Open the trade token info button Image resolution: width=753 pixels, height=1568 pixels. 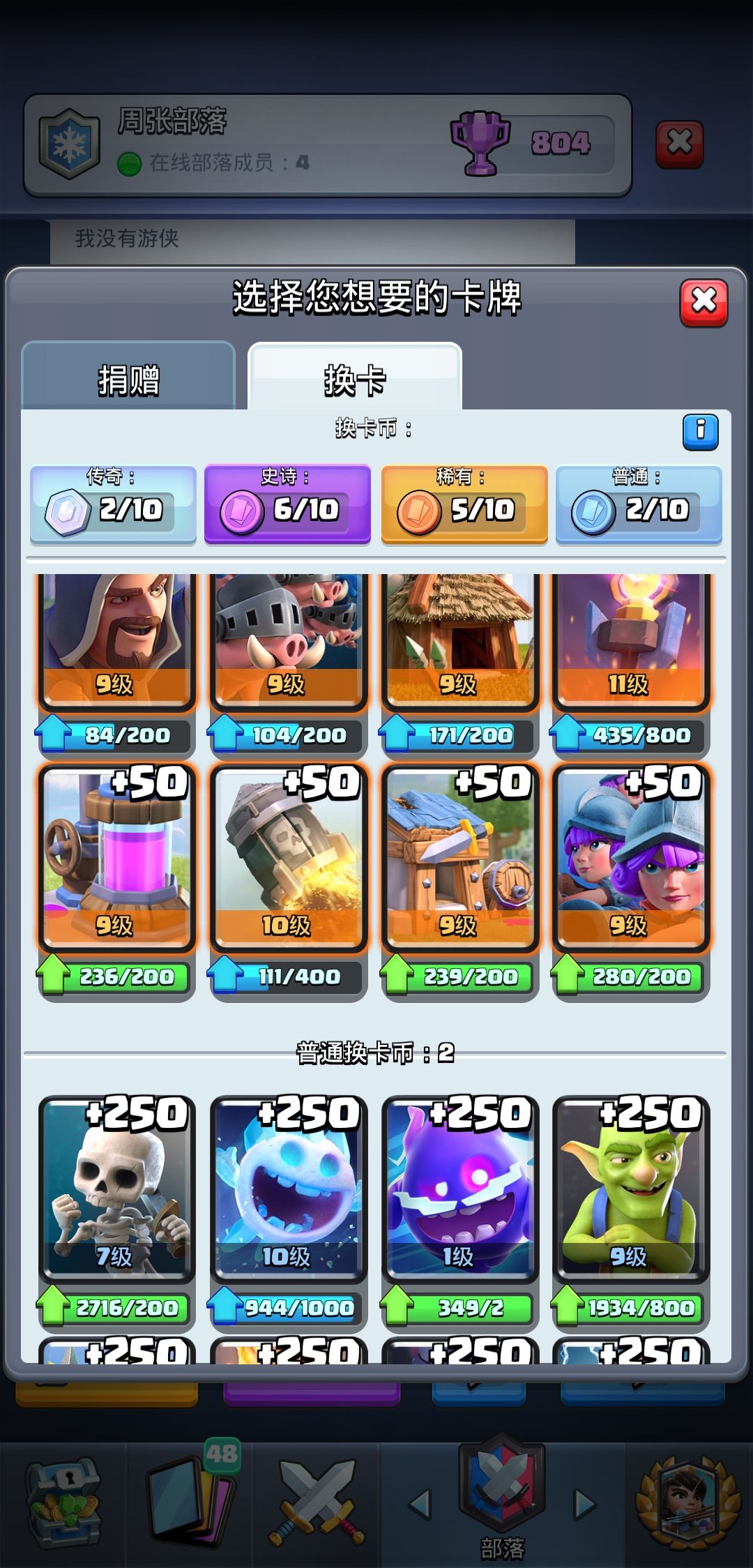point(700,432)
